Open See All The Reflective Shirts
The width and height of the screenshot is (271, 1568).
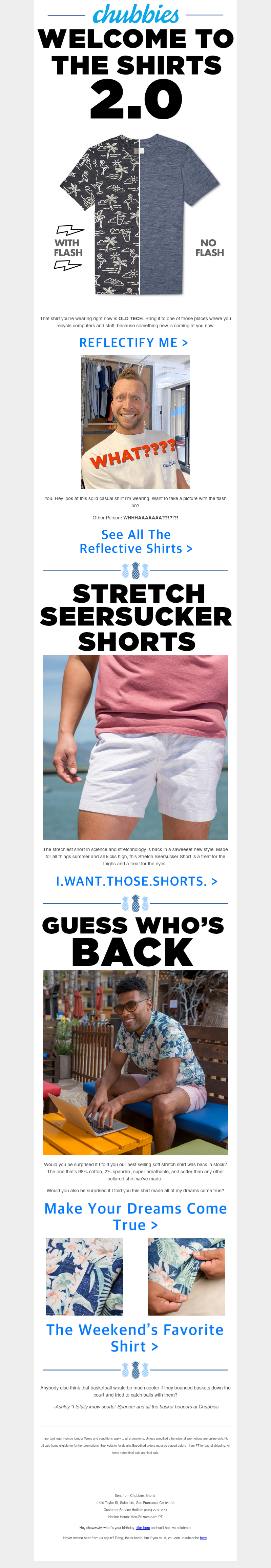[136, 541]
